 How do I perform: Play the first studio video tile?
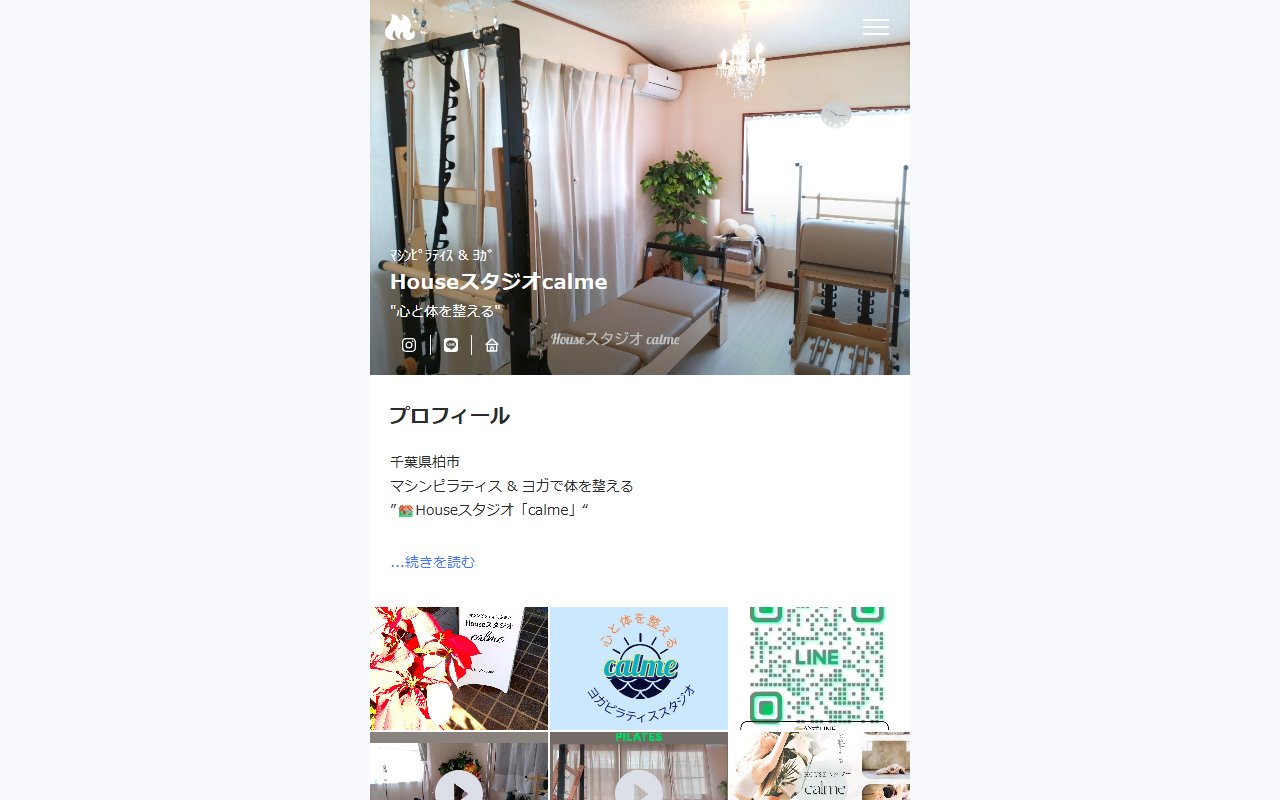pos(459,788)
